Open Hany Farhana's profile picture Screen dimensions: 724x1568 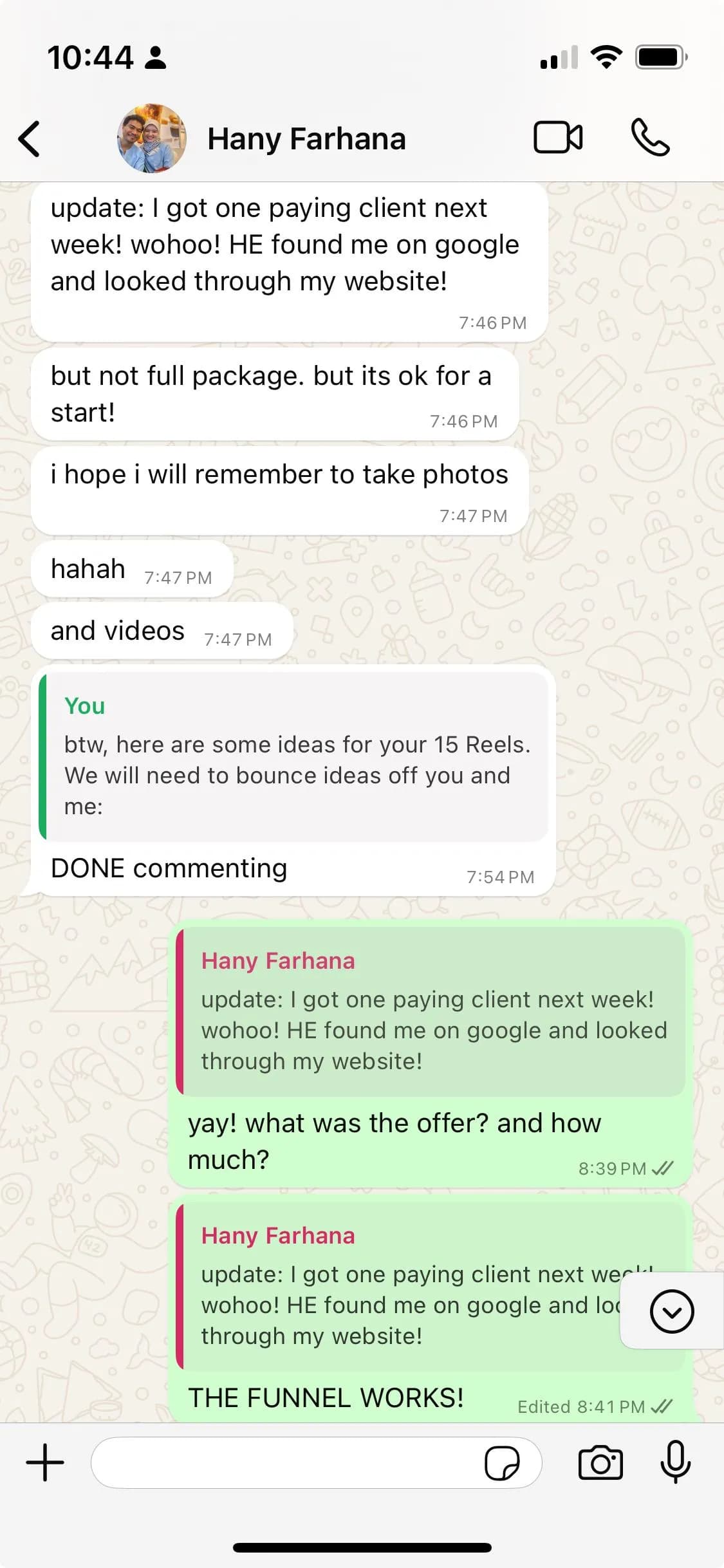coord(152,138)
